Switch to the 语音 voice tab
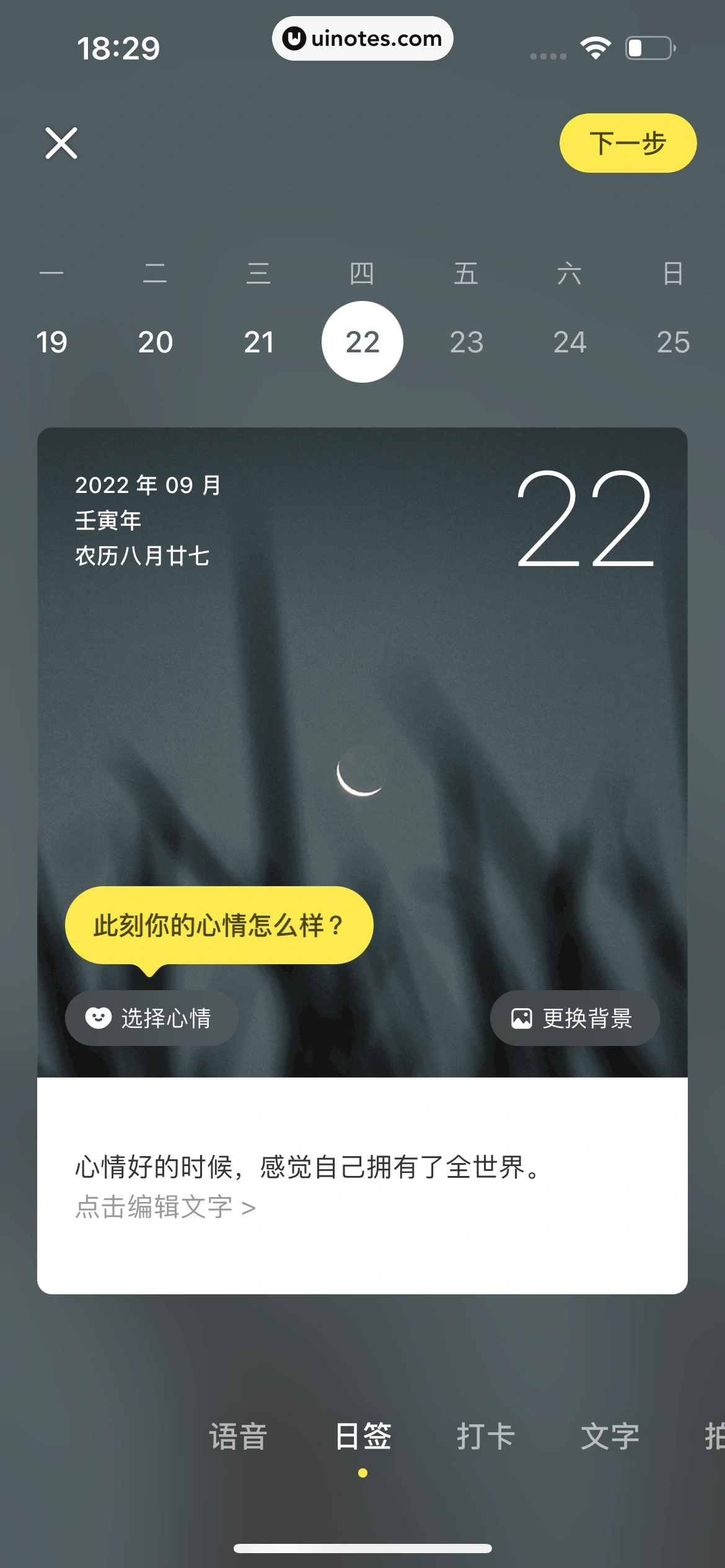725x1568 pixels. click(x=238, y=1436)
